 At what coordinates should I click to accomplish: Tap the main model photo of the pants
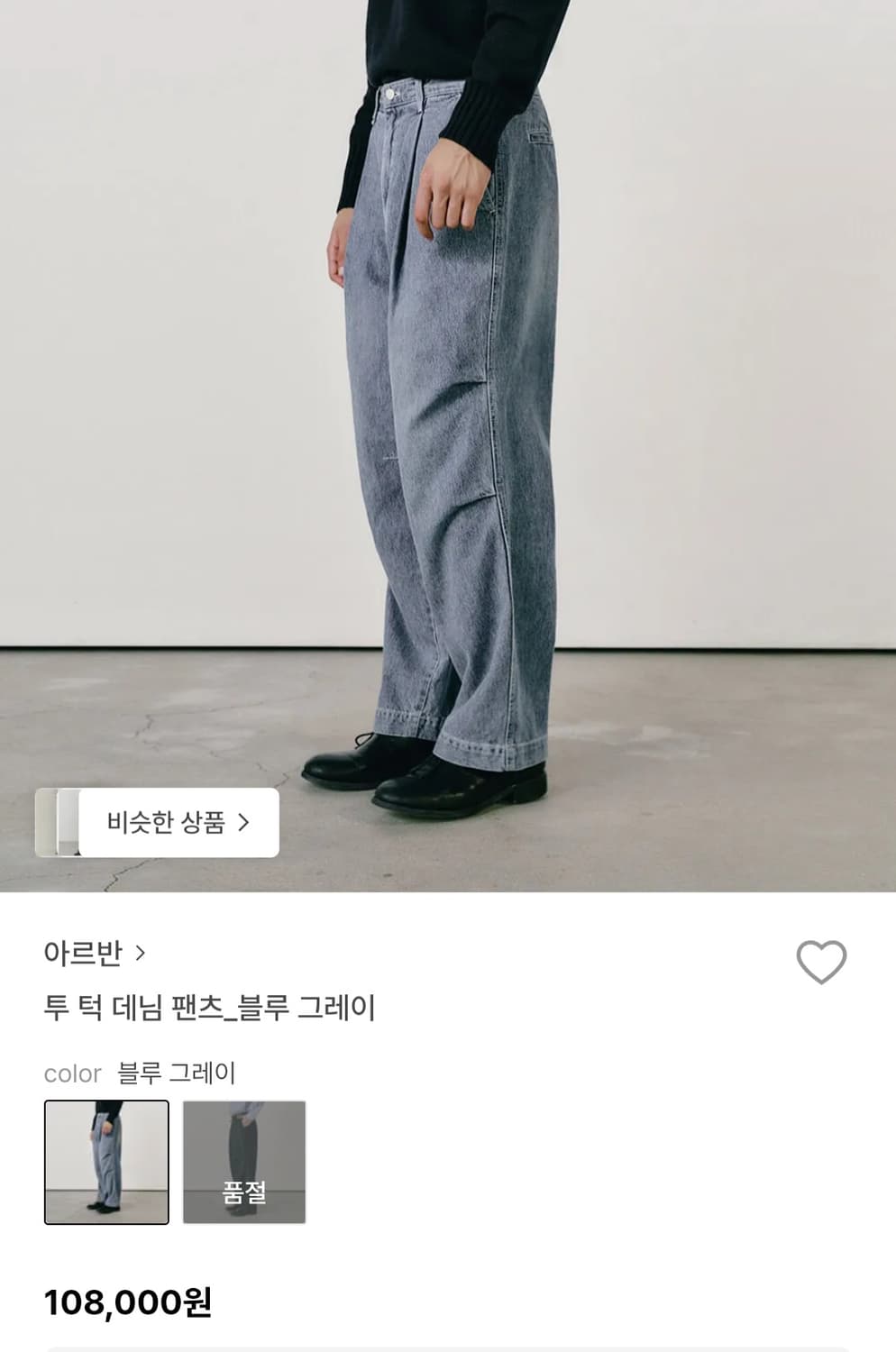(448, 406)
